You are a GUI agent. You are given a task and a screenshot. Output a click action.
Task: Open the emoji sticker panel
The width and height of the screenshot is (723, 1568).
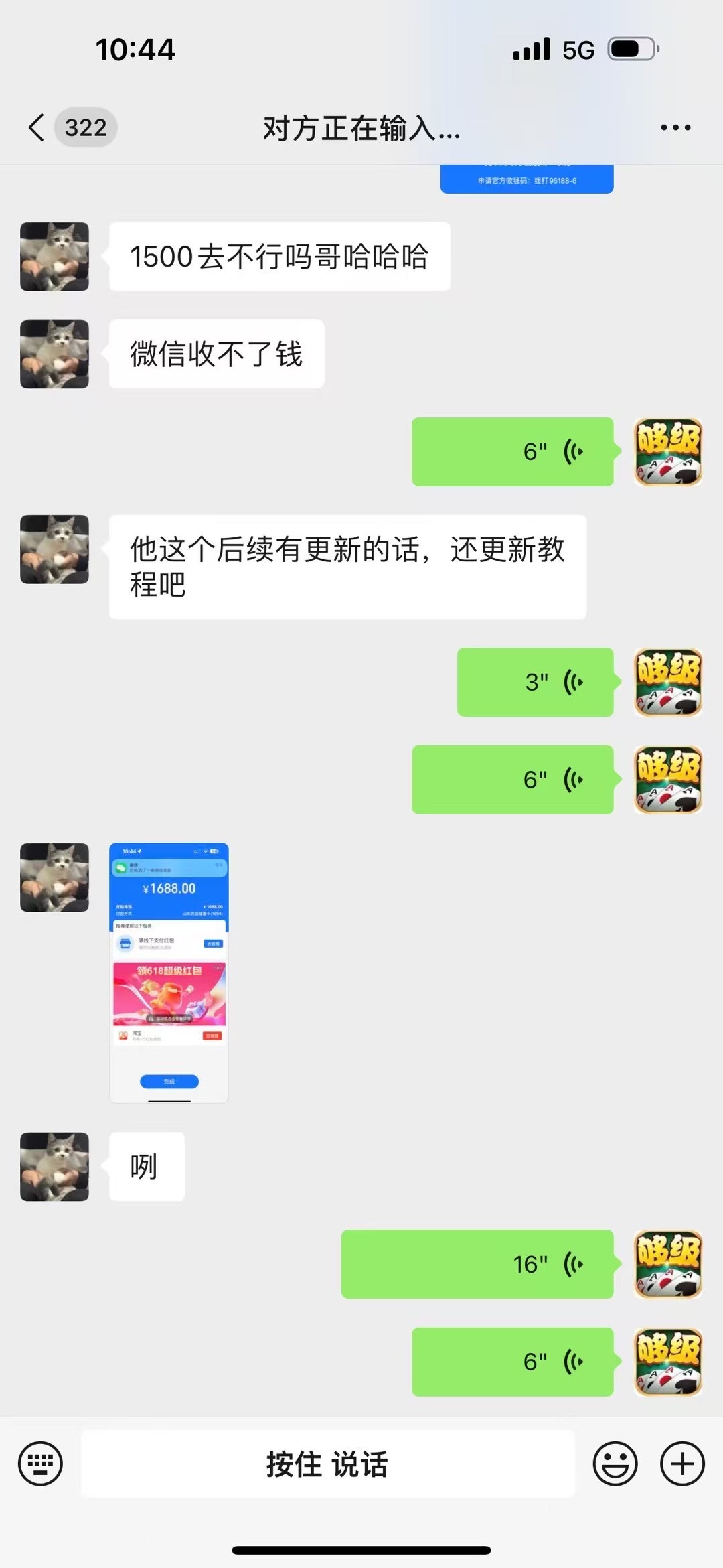coord(615,1464)
